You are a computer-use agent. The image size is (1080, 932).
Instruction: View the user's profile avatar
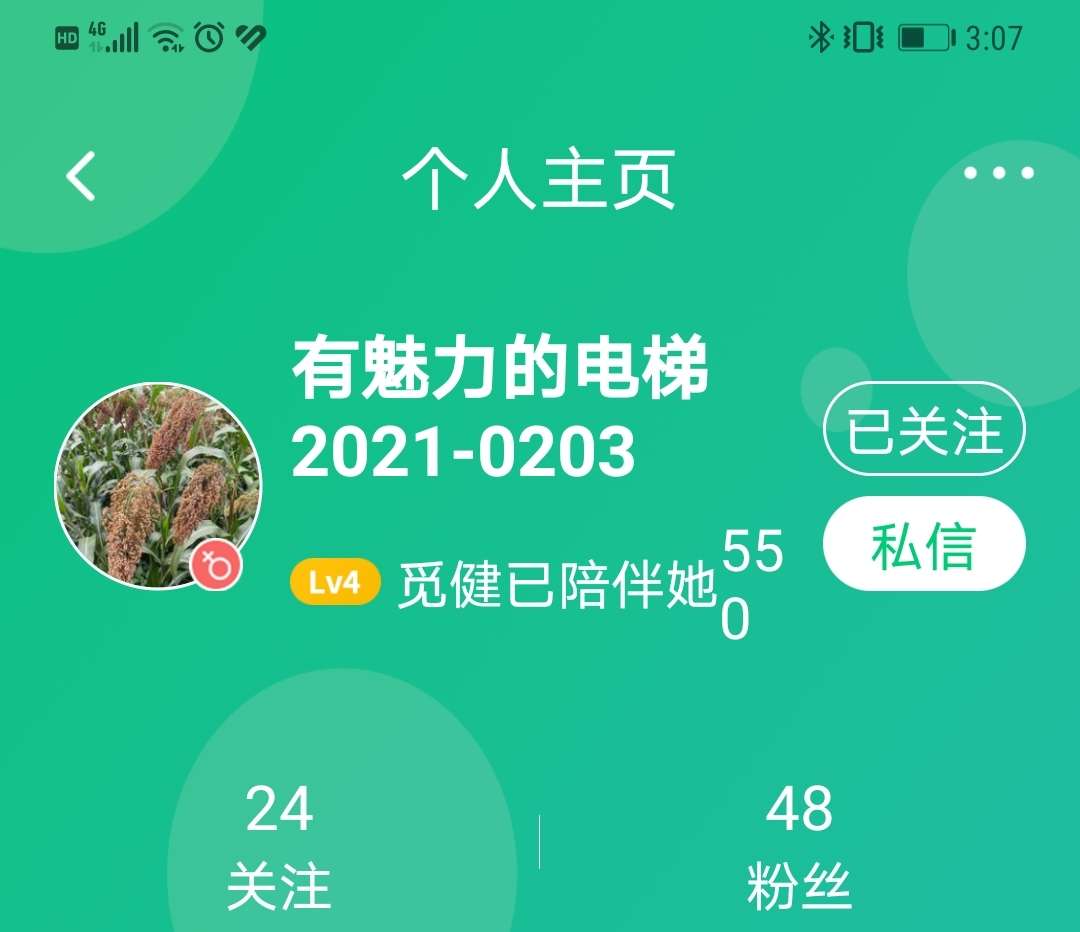tap(158, 485)
